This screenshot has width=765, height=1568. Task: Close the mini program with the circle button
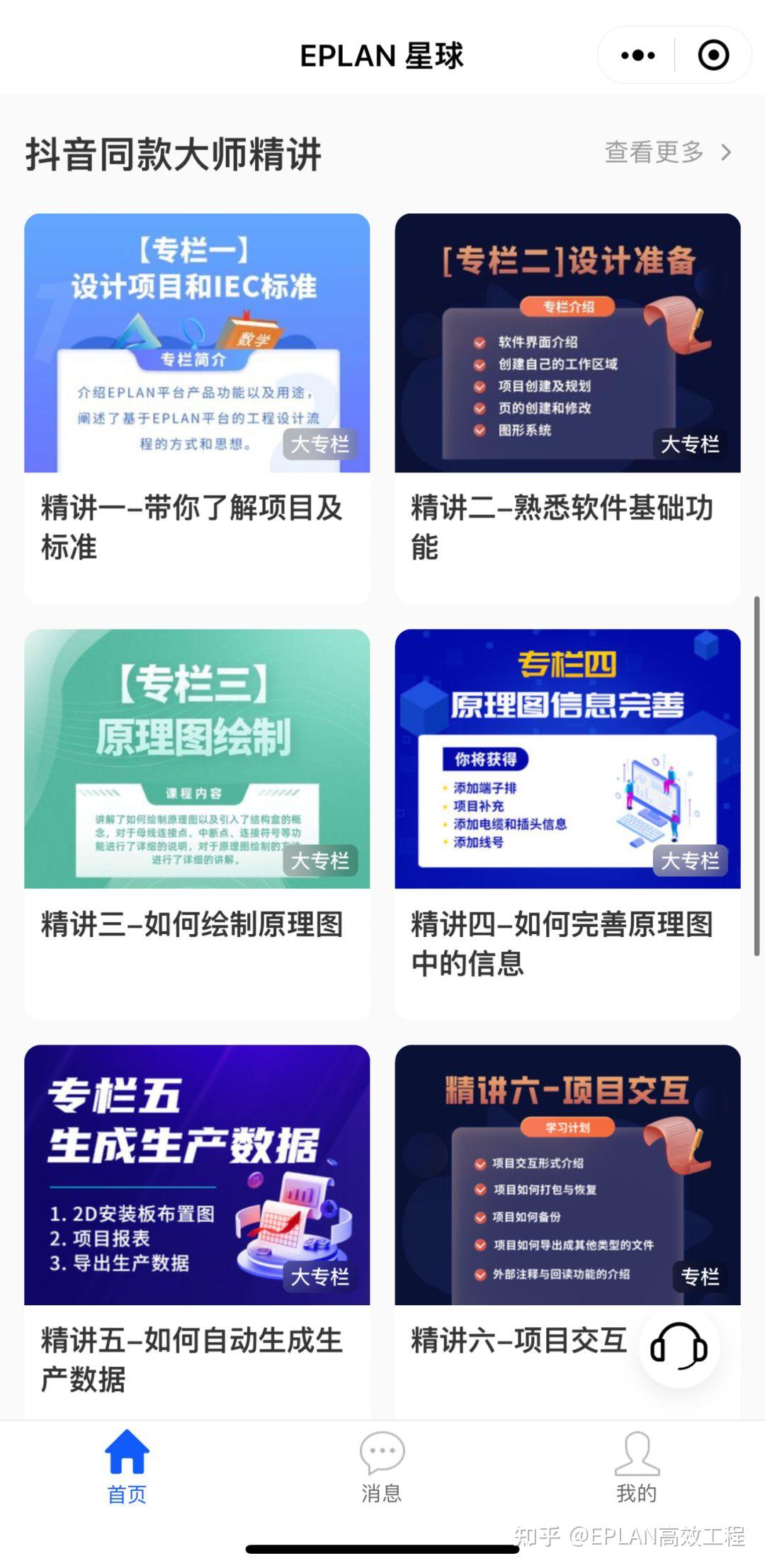713,55
